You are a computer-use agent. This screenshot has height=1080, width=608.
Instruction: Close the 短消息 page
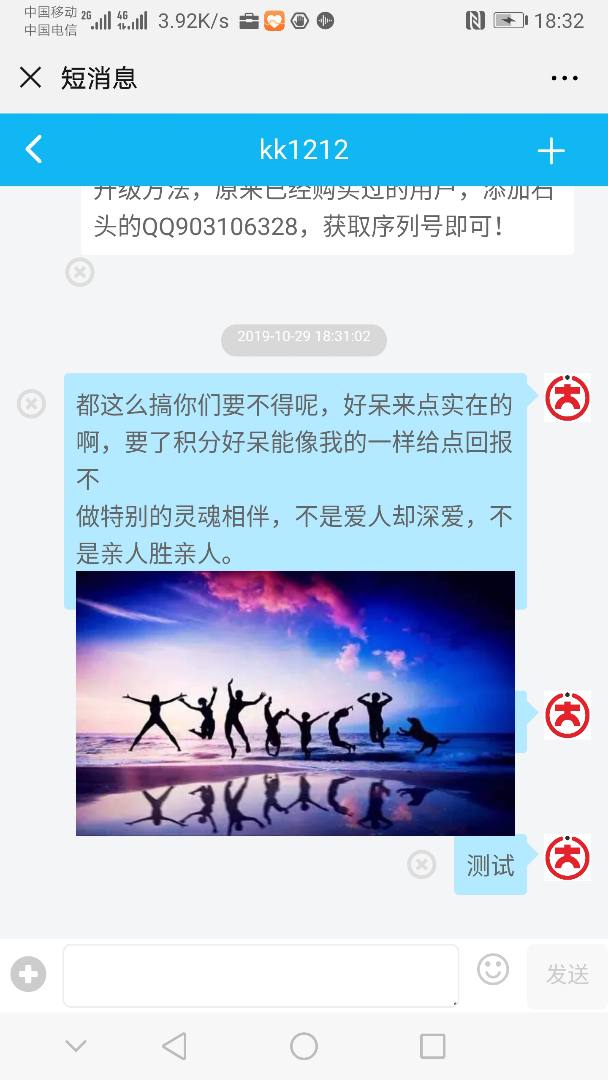[x=31, y=78]
